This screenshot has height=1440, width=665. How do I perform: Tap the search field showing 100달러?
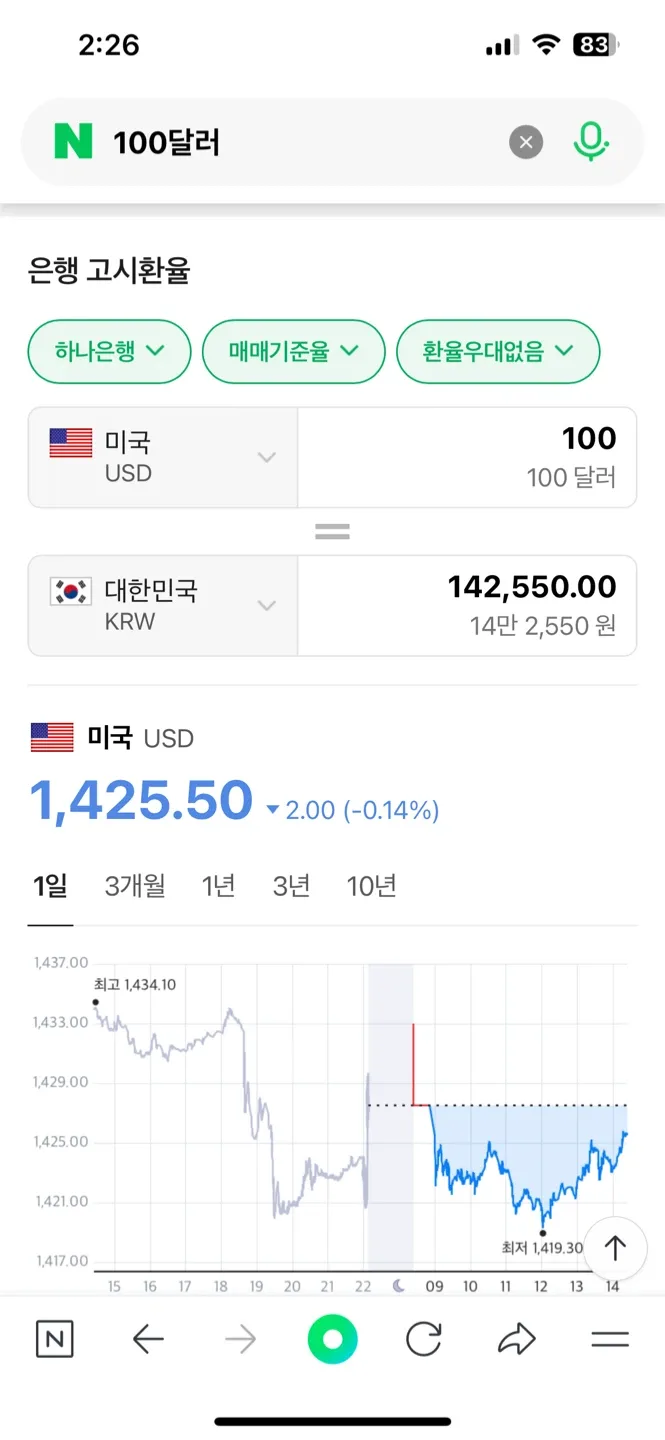click(300, 143)
